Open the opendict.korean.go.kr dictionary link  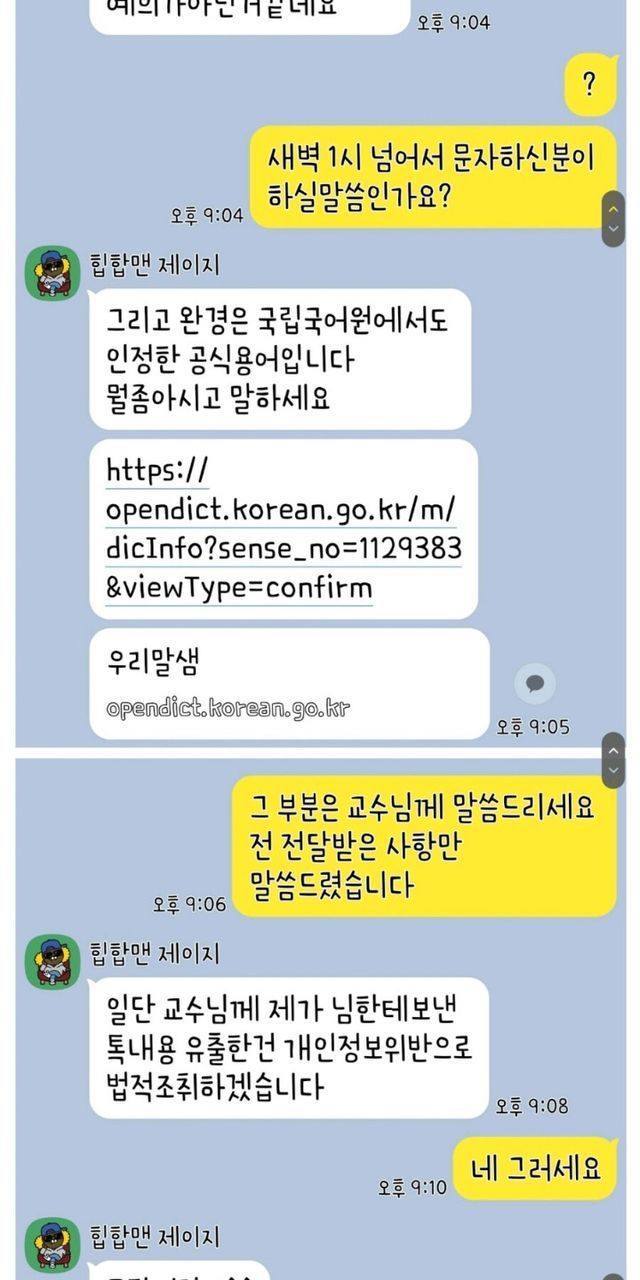282,528
